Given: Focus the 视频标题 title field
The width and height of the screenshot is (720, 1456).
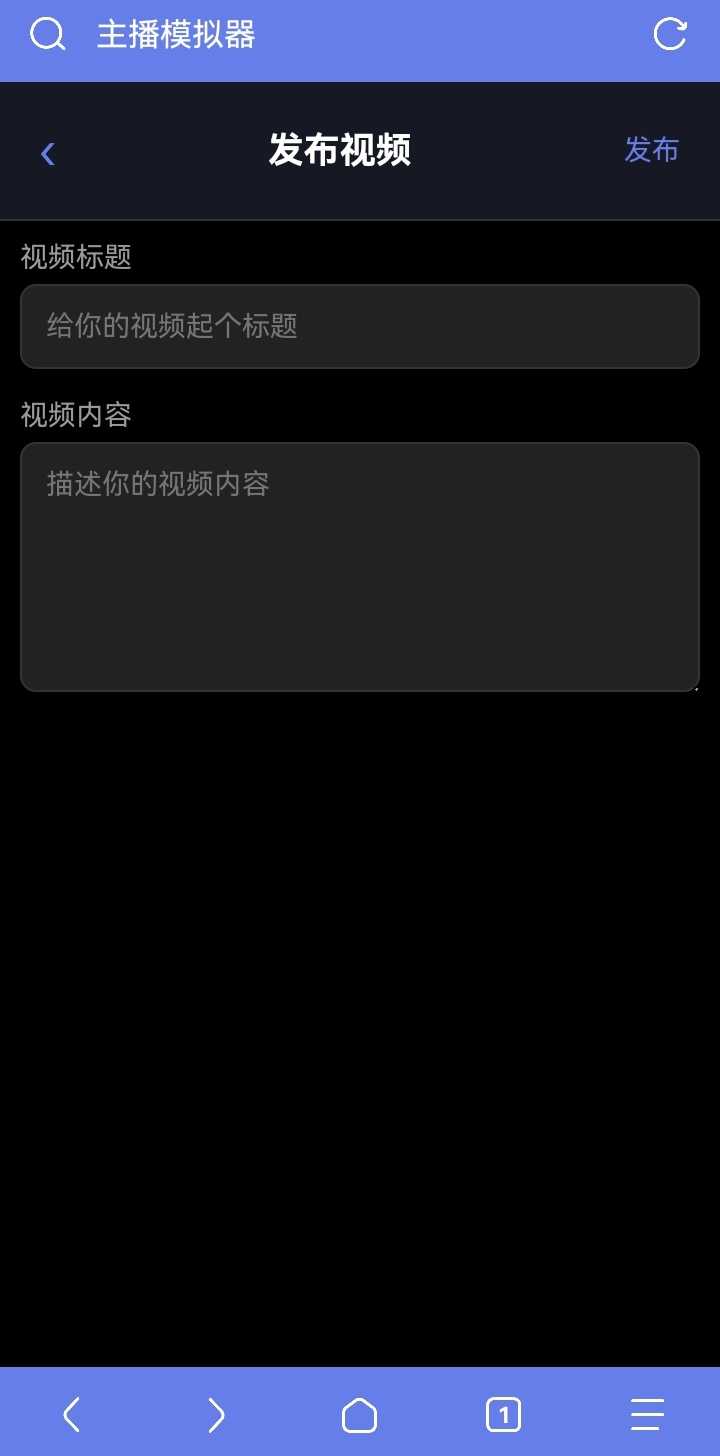Looking at the screenshot, I should tap(360, 326).
